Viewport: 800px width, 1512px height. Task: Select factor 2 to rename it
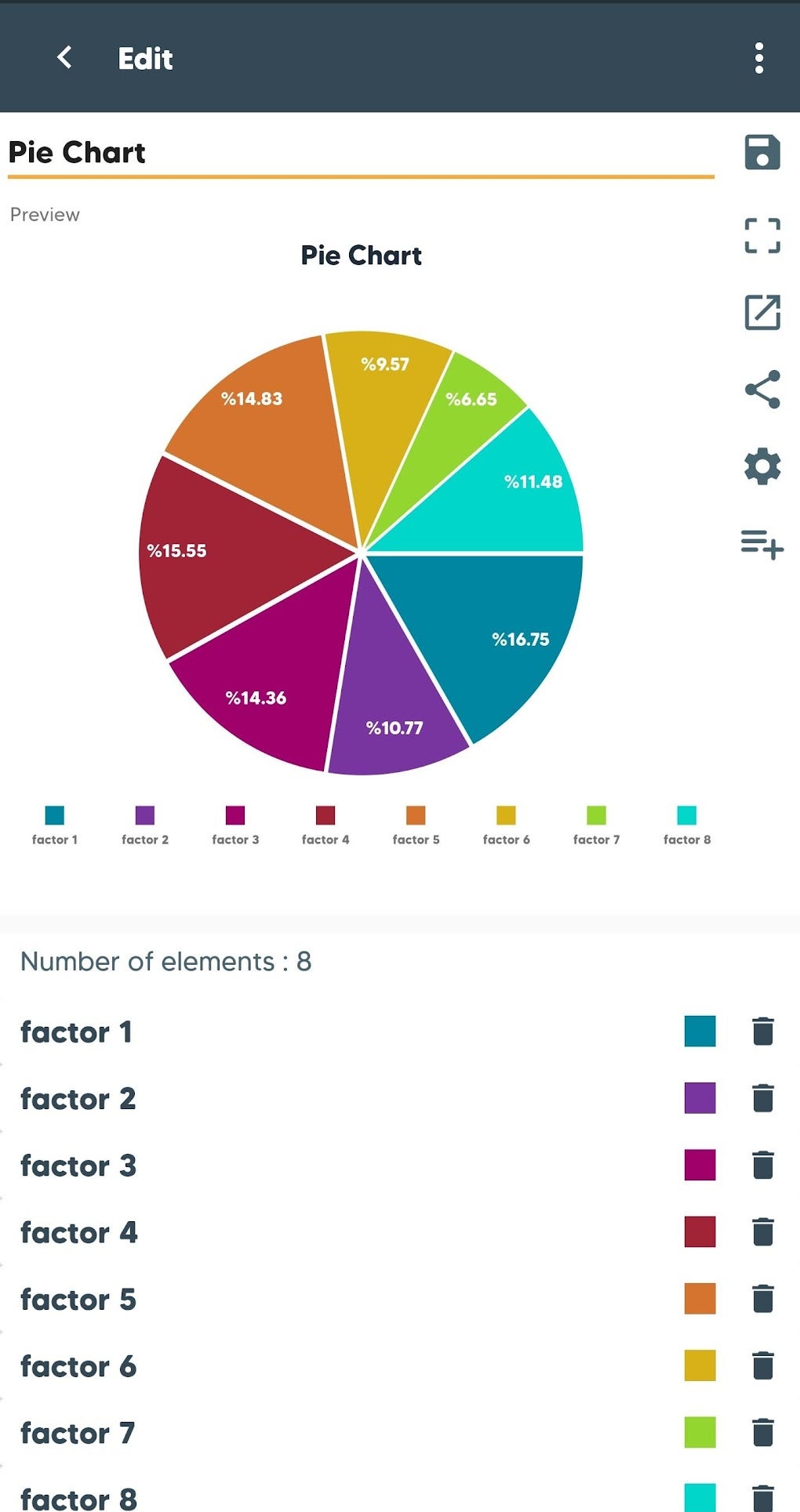tap(78, 1098)
